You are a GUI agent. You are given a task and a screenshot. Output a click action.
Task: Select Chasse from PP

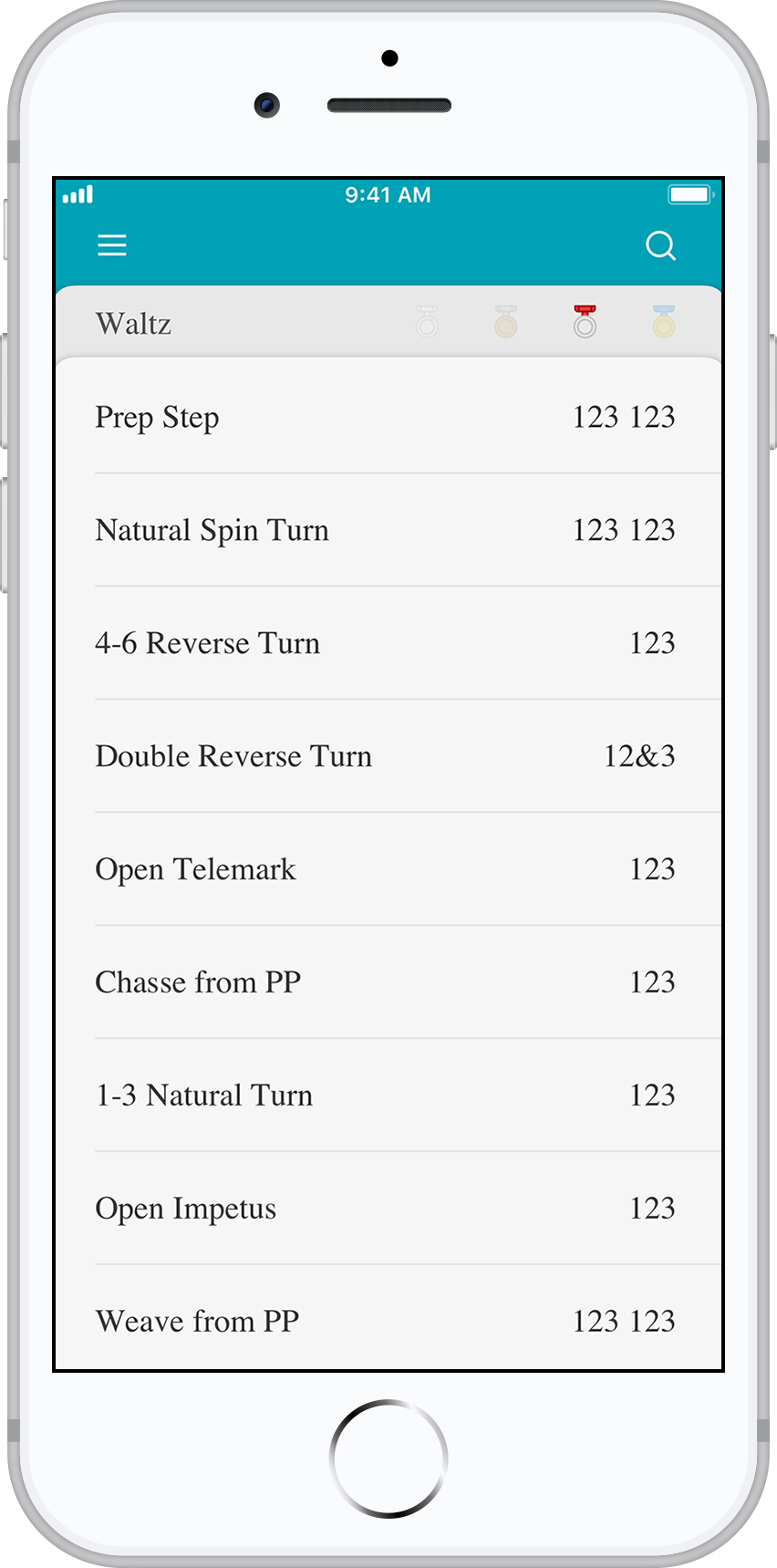coord(388,982)
